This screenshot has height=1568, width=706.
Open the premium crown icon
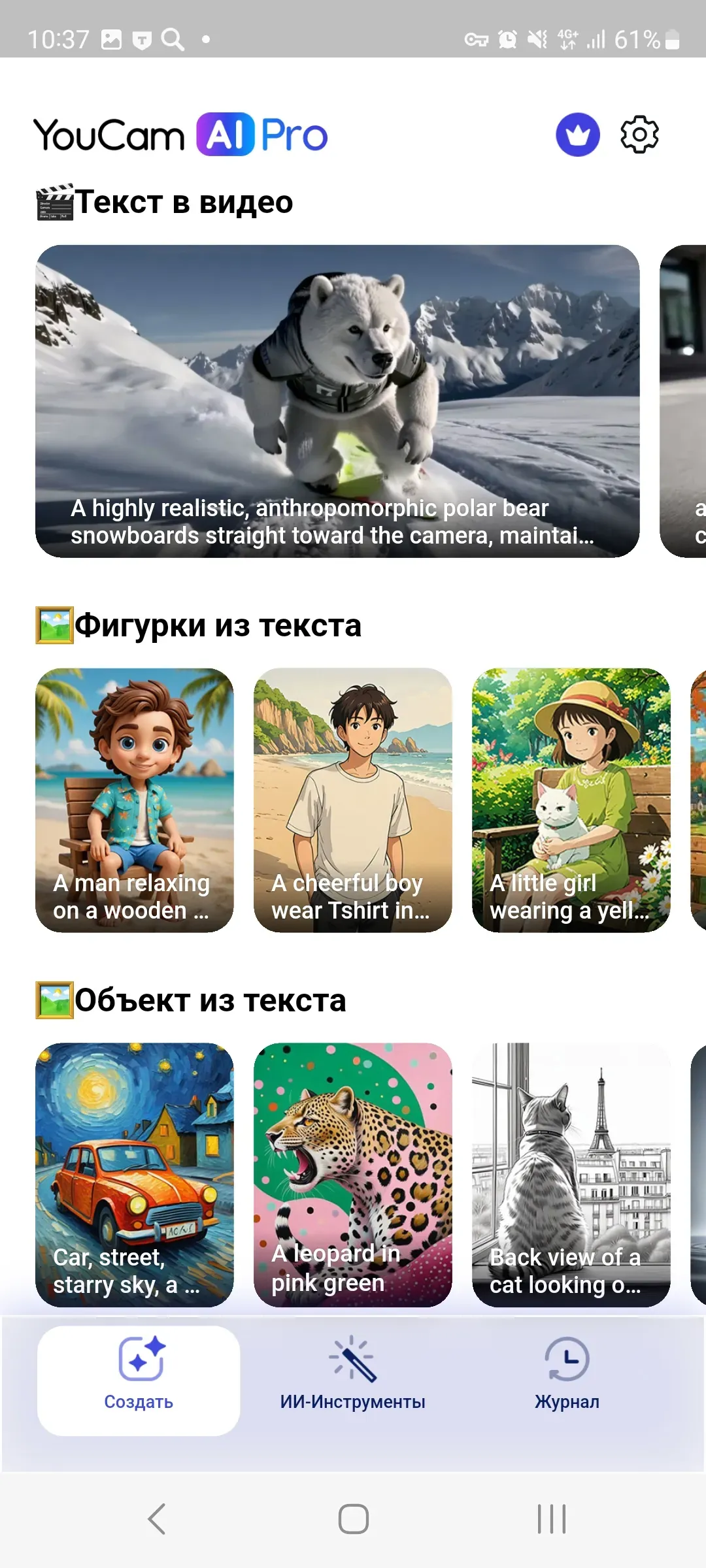pos(578,135)
